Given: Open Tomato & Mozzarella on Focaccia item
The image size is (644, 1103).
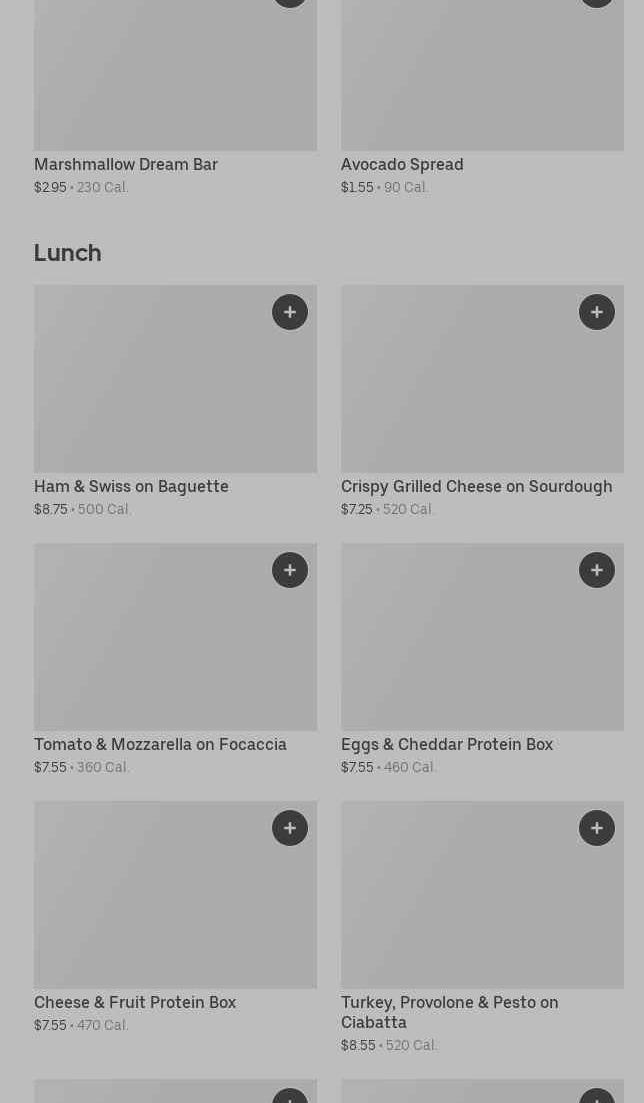Looking at the screenshot, I should (x=160, y=745).
